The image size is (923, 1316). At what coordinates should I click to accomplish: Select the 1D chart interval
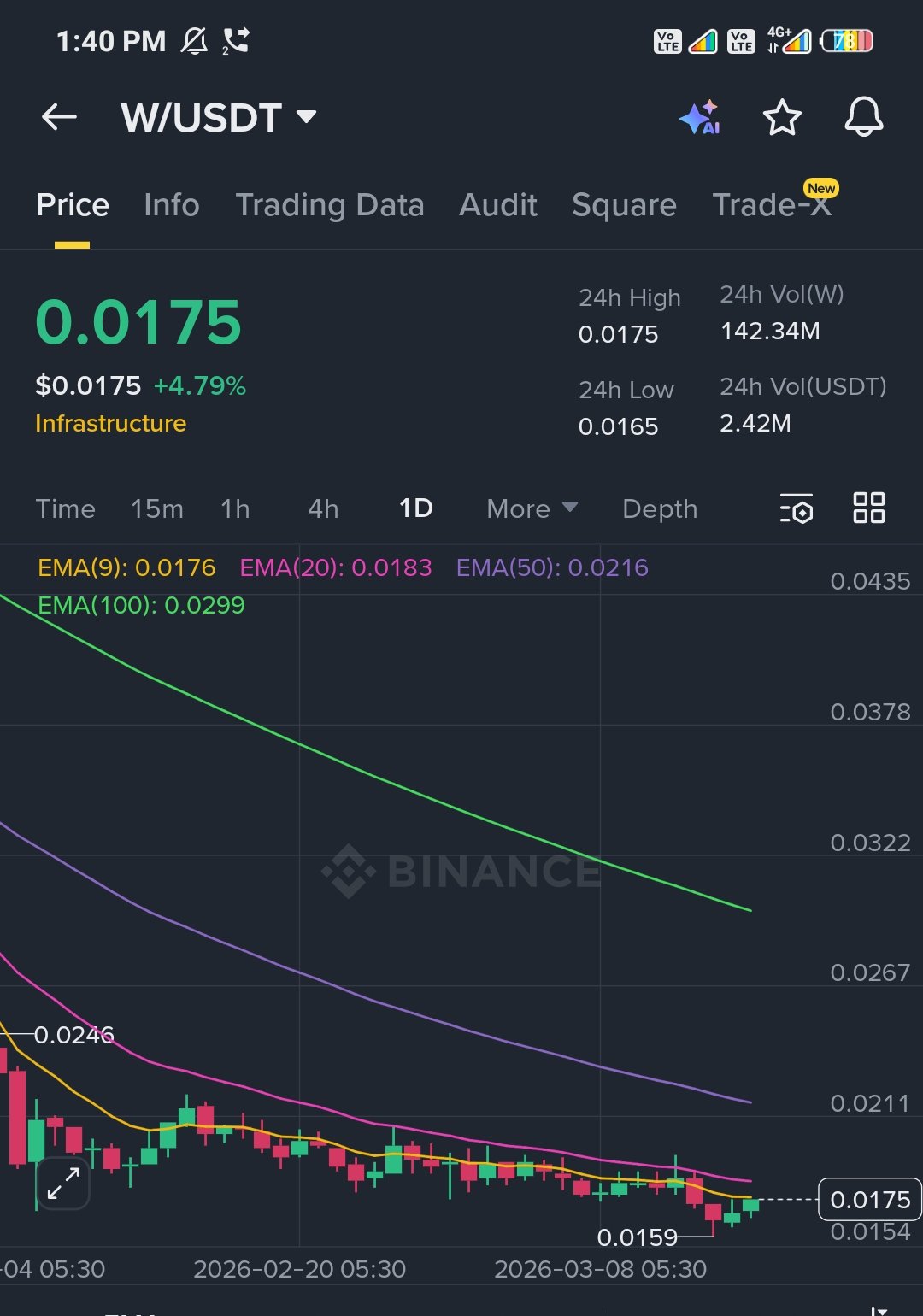pos(415,508)
